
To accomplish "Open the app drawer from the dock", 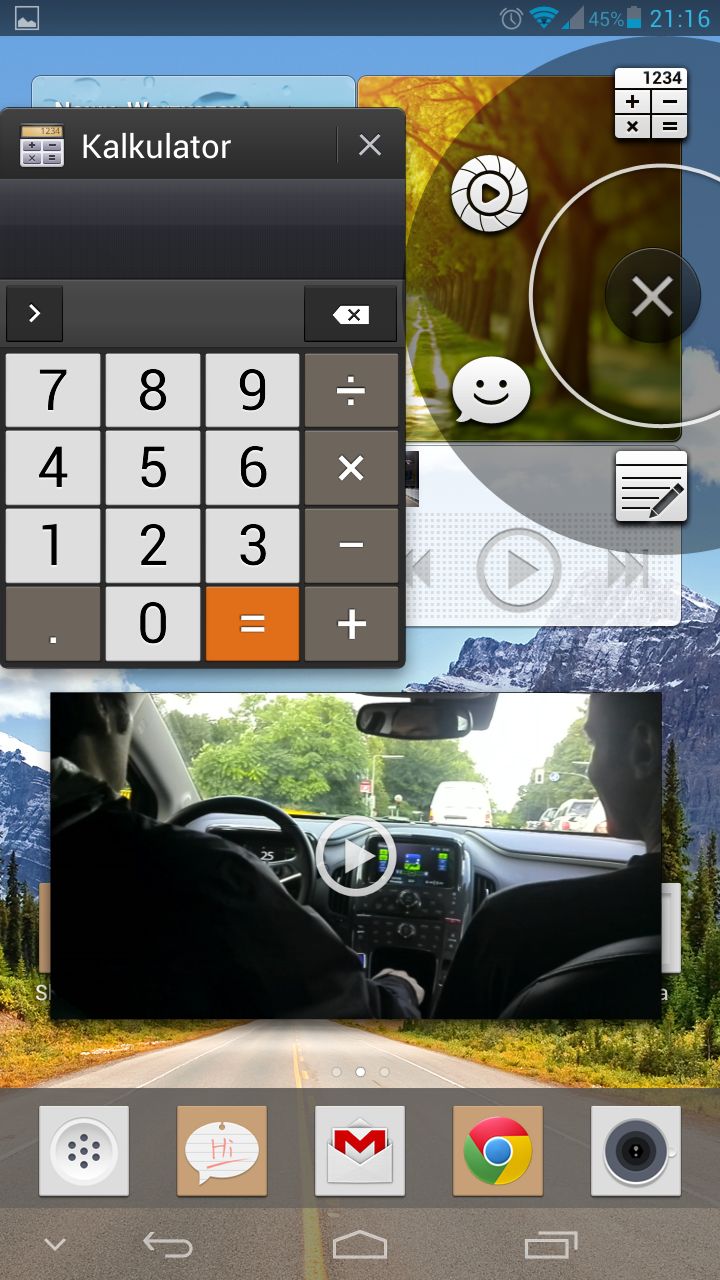I will coord(84,1150).
